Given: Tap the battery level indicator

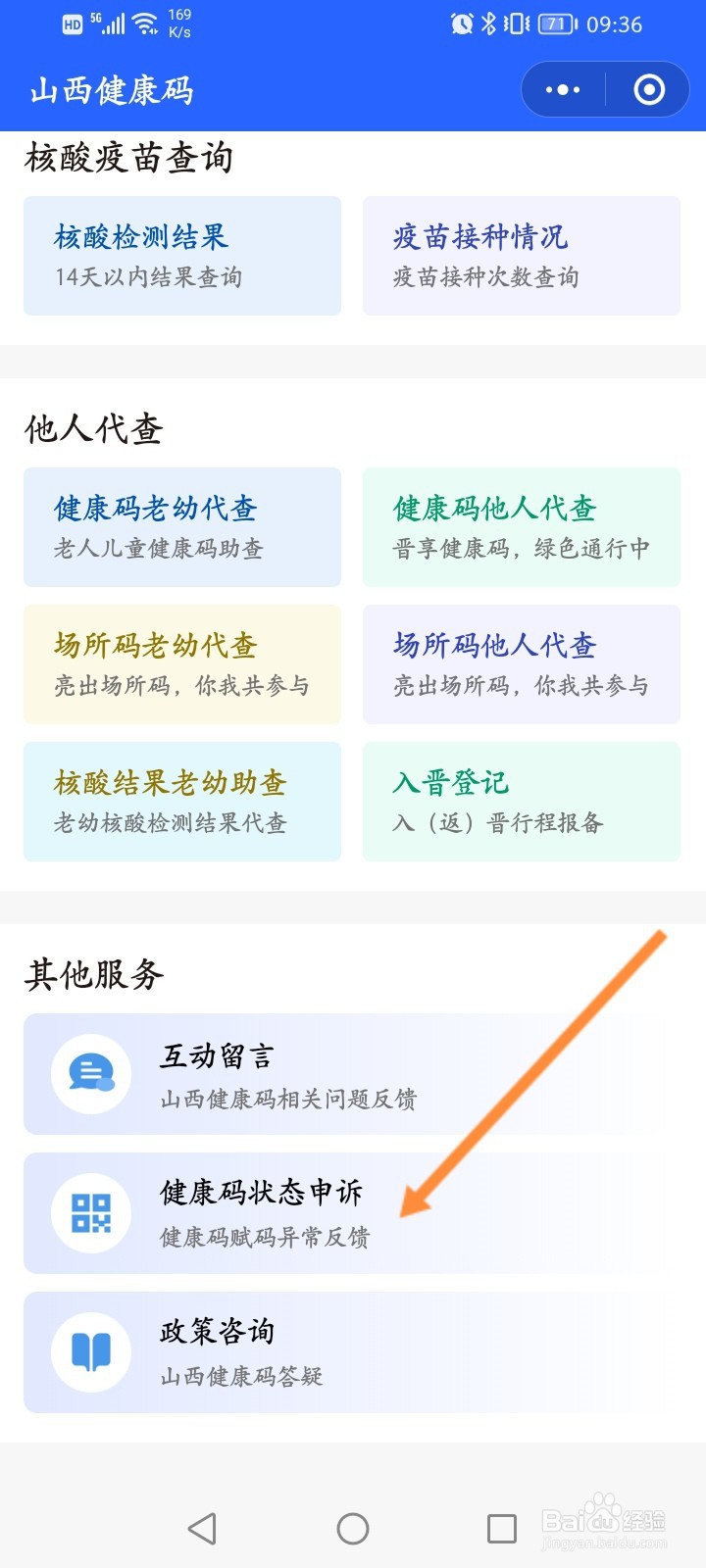Looking at the screenshot, I should tap(555, 24).
